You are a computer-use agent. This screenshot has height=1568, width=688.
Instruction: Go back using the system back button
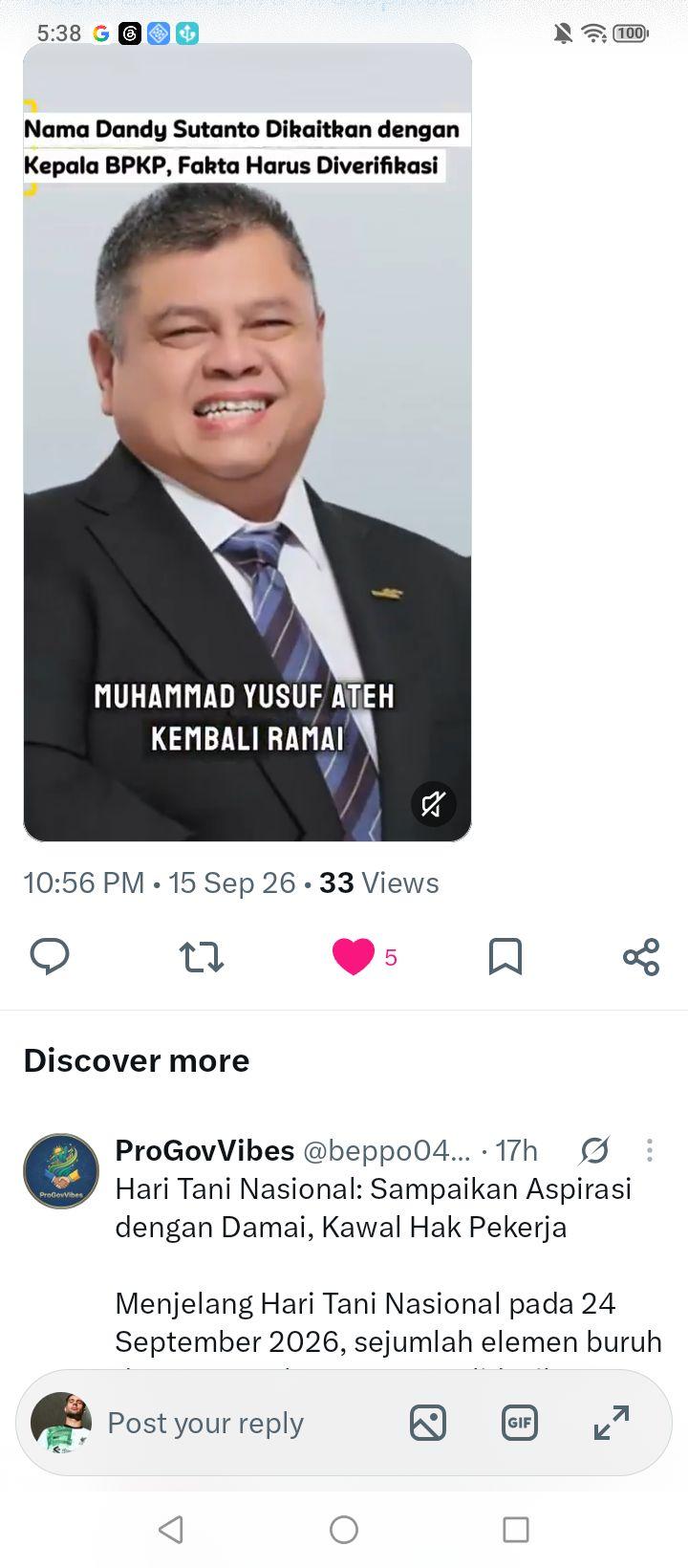coord(171,1530)
